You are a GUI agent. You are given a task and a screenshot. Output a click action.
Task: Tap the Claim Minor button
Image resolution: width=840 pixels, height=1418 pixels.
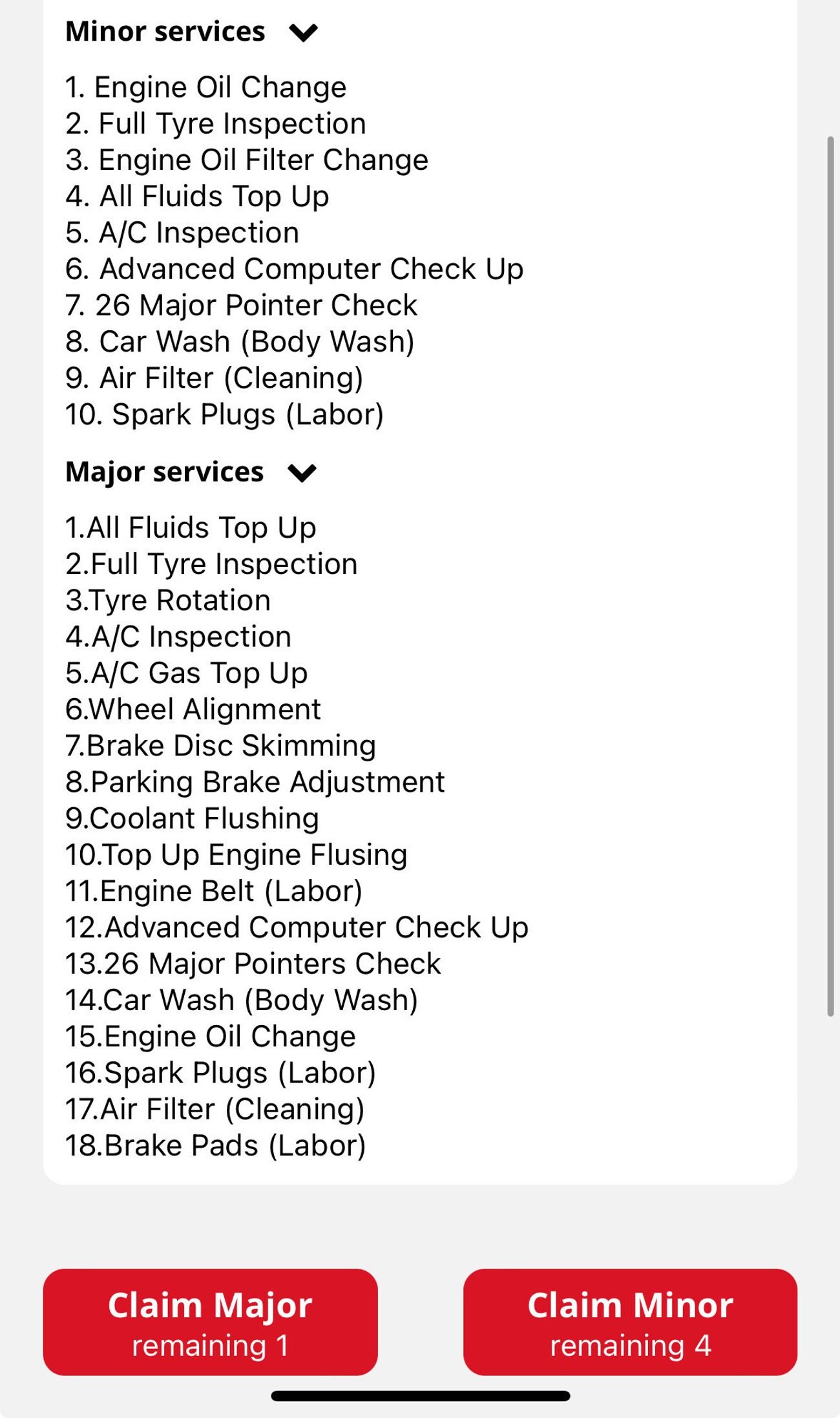(630, 1322)
